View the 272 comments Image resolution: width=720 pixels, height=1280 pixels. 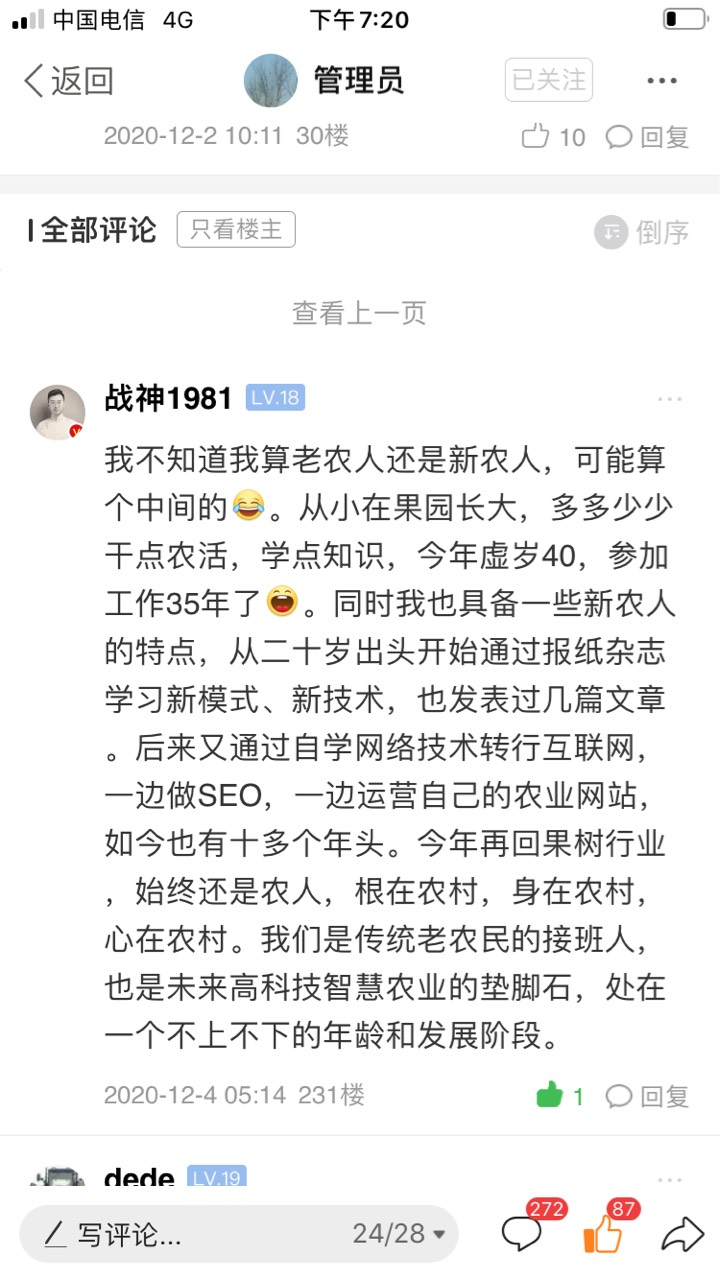pos(522,1234)
